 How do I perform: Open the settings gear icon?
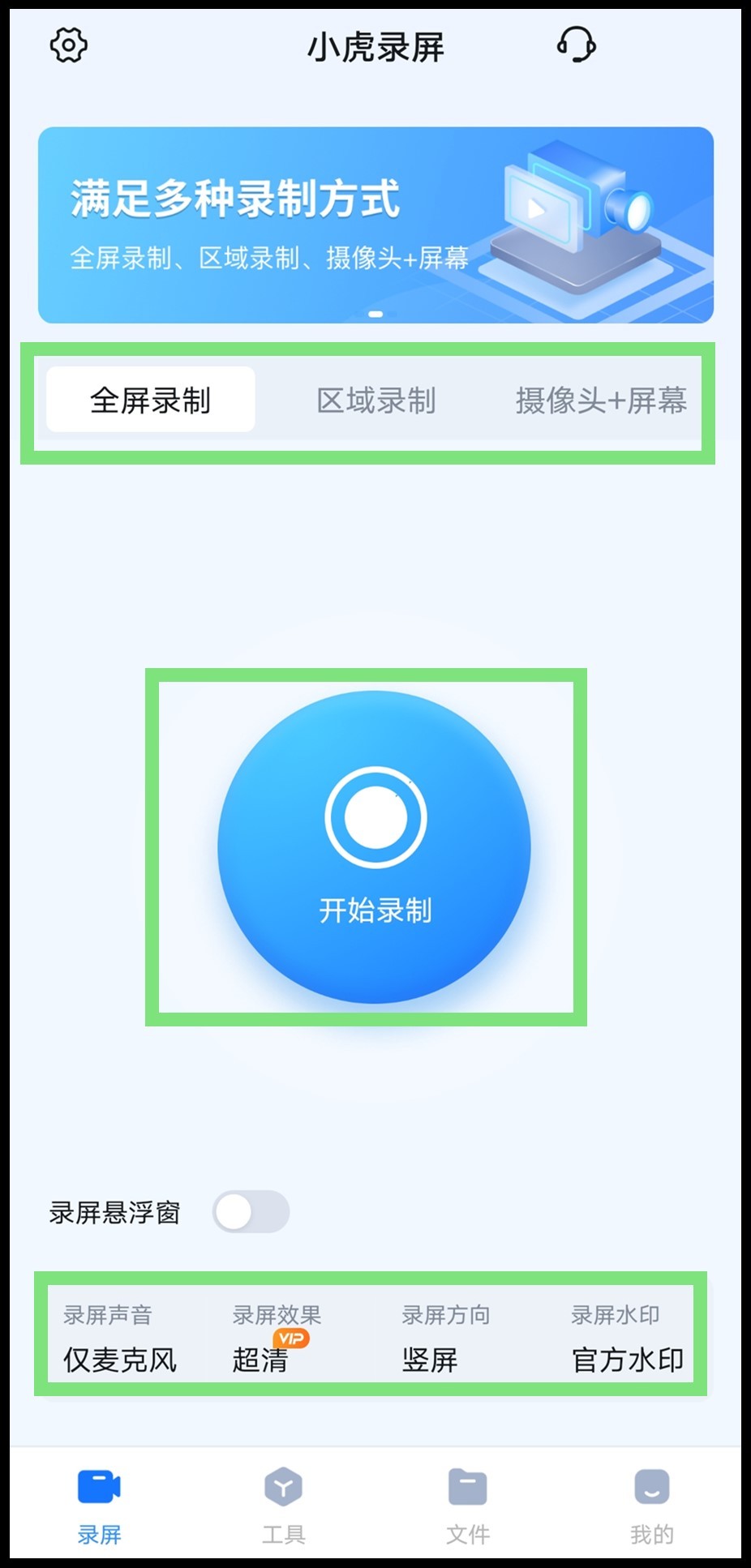pyautogui.click(x=68, y=46)
